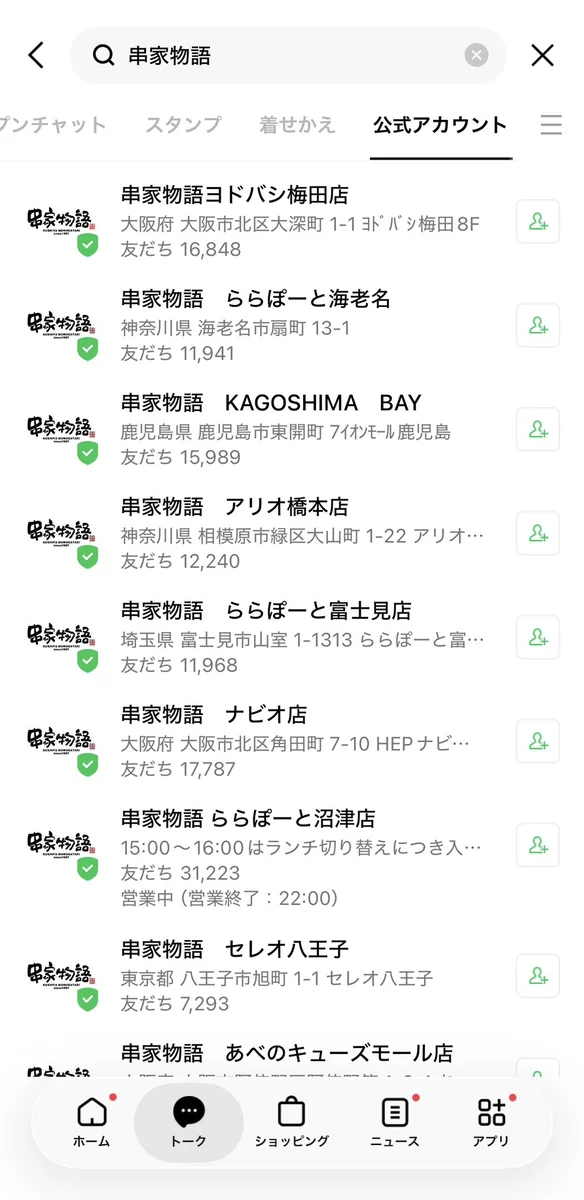Open the アプリ tab
The width and height of the screenshot is (584, 1200).
(492, 1122)
